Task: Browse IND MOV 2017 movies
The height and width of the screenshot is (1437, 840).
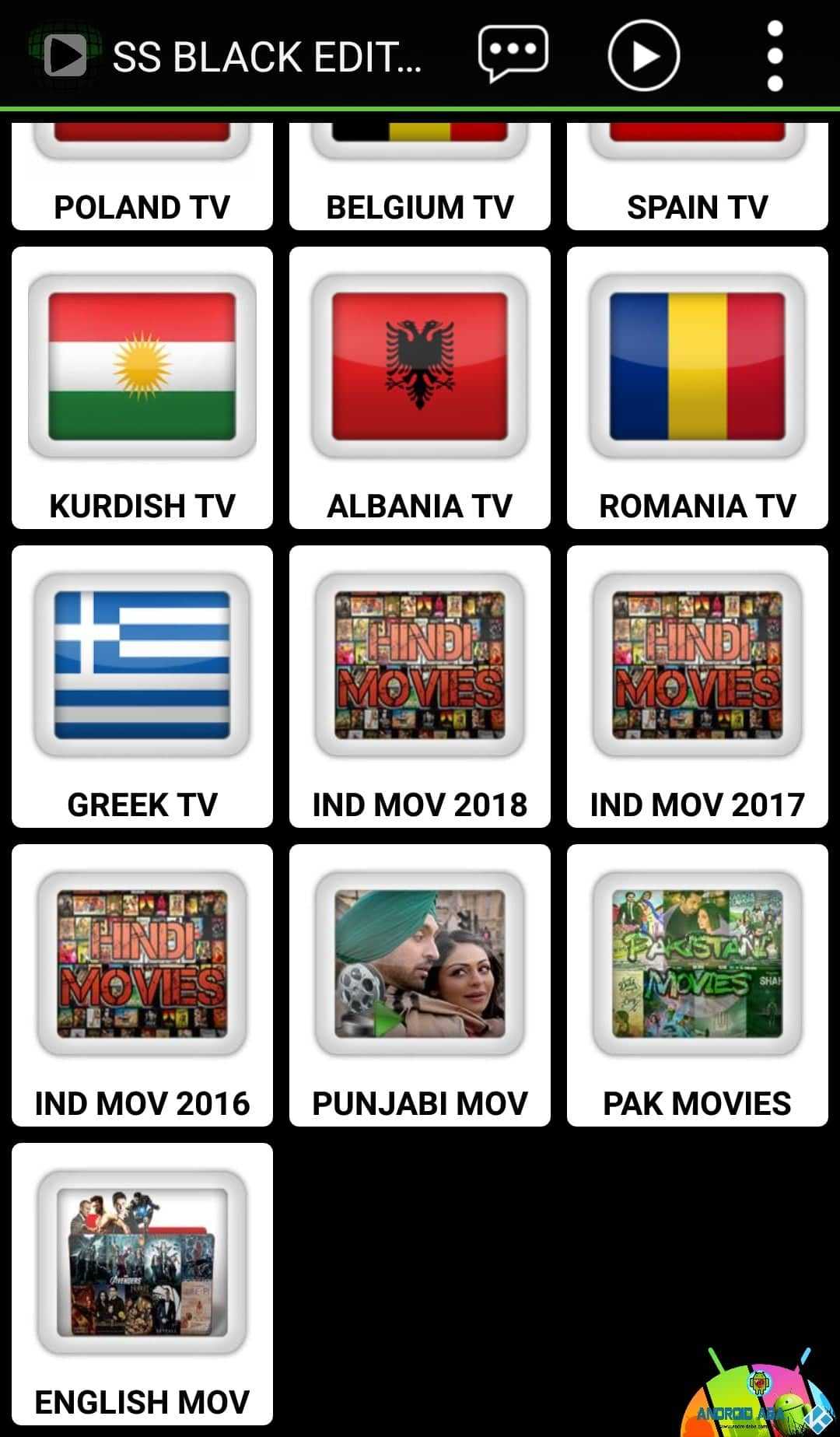Action: [x=698, y=686]
